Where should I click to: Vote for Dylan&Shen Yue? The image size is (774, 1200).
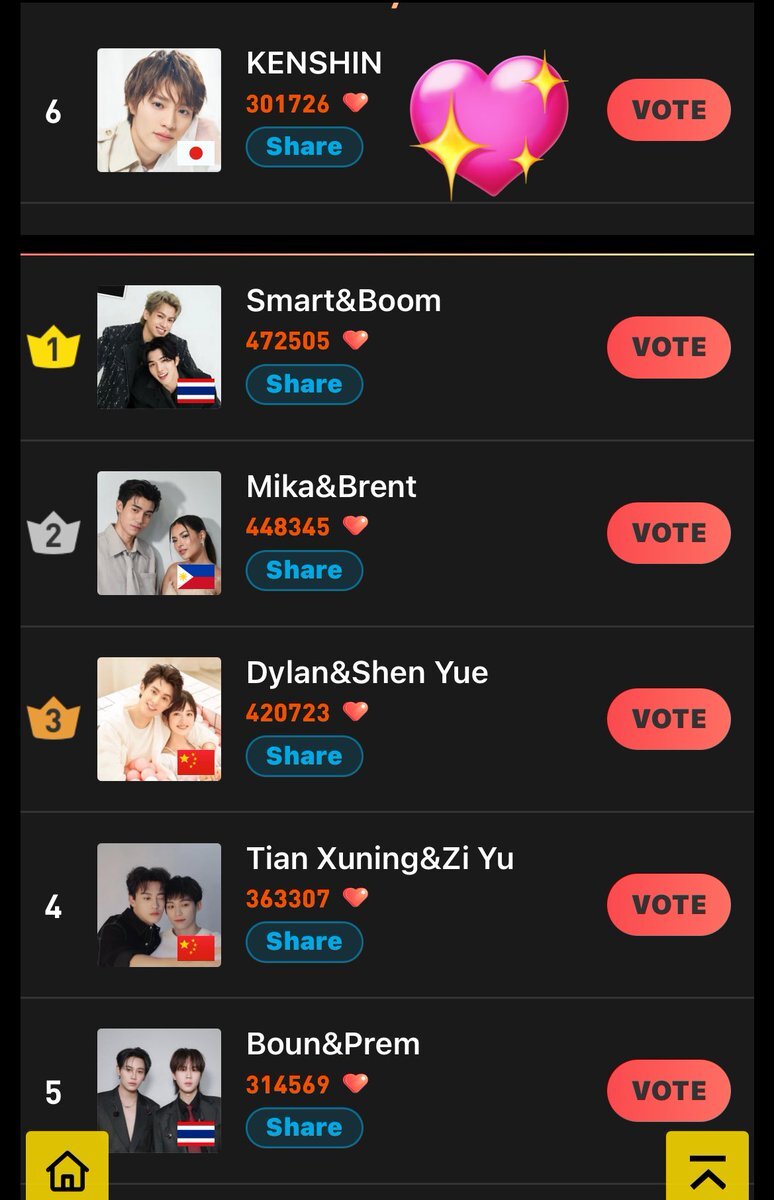coord(668,719)
